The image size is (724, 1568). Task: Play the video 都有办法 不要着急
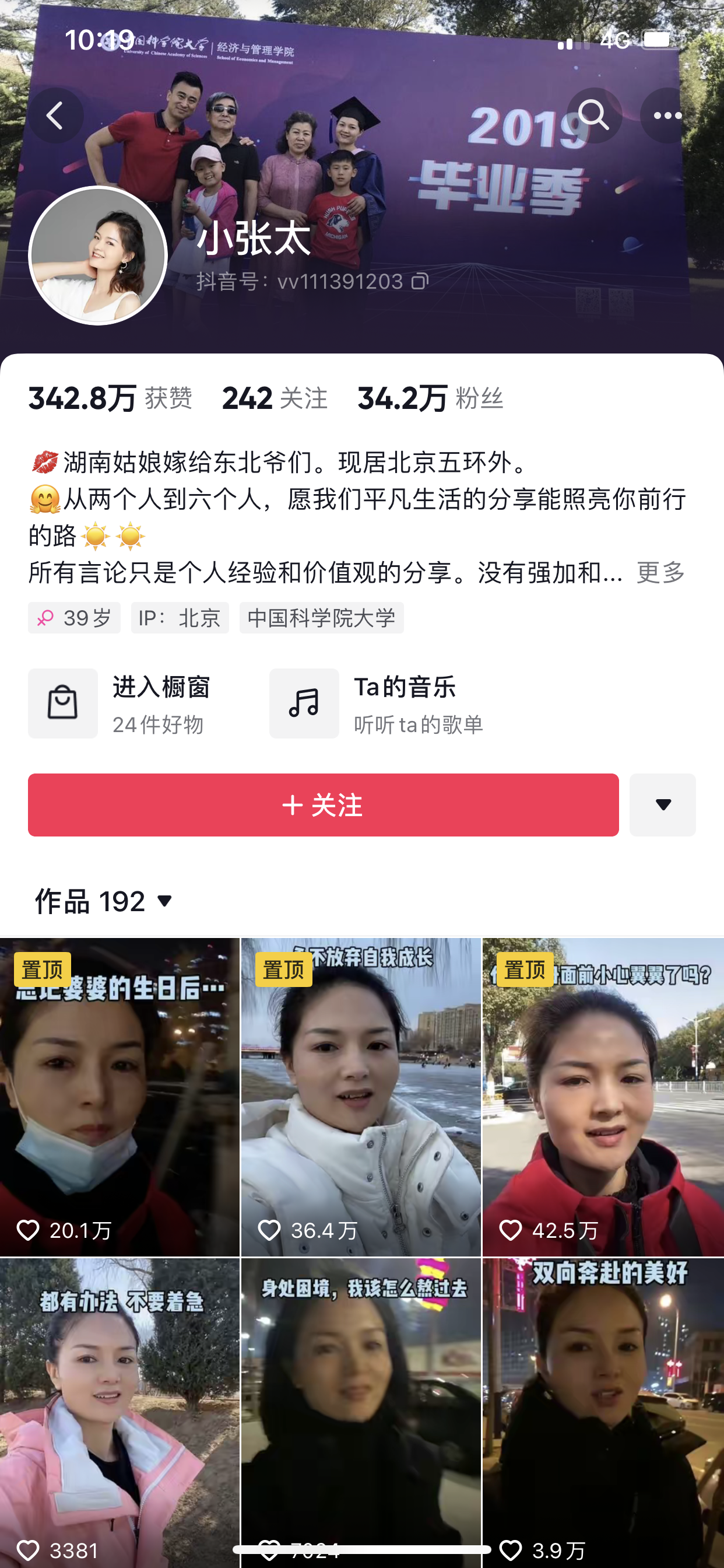(x=120, y=1413)
